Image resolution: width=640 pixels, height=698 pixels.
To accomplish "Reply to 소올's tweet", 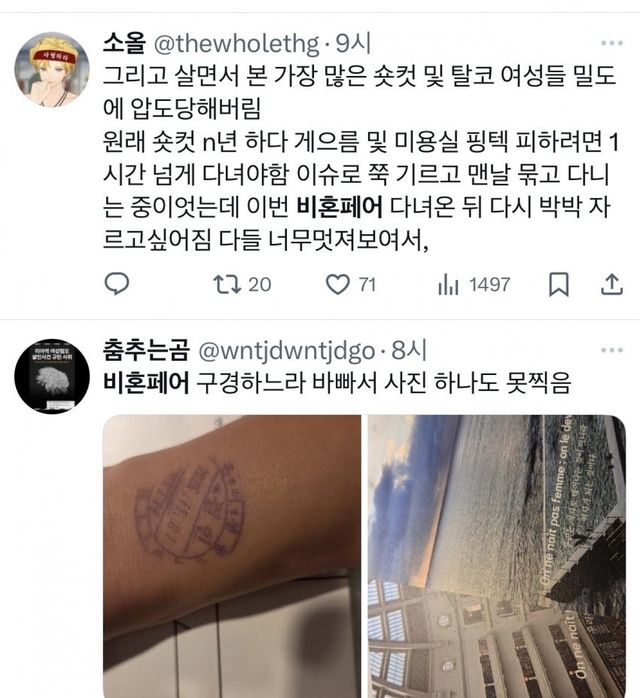I will tap(117, 285).
